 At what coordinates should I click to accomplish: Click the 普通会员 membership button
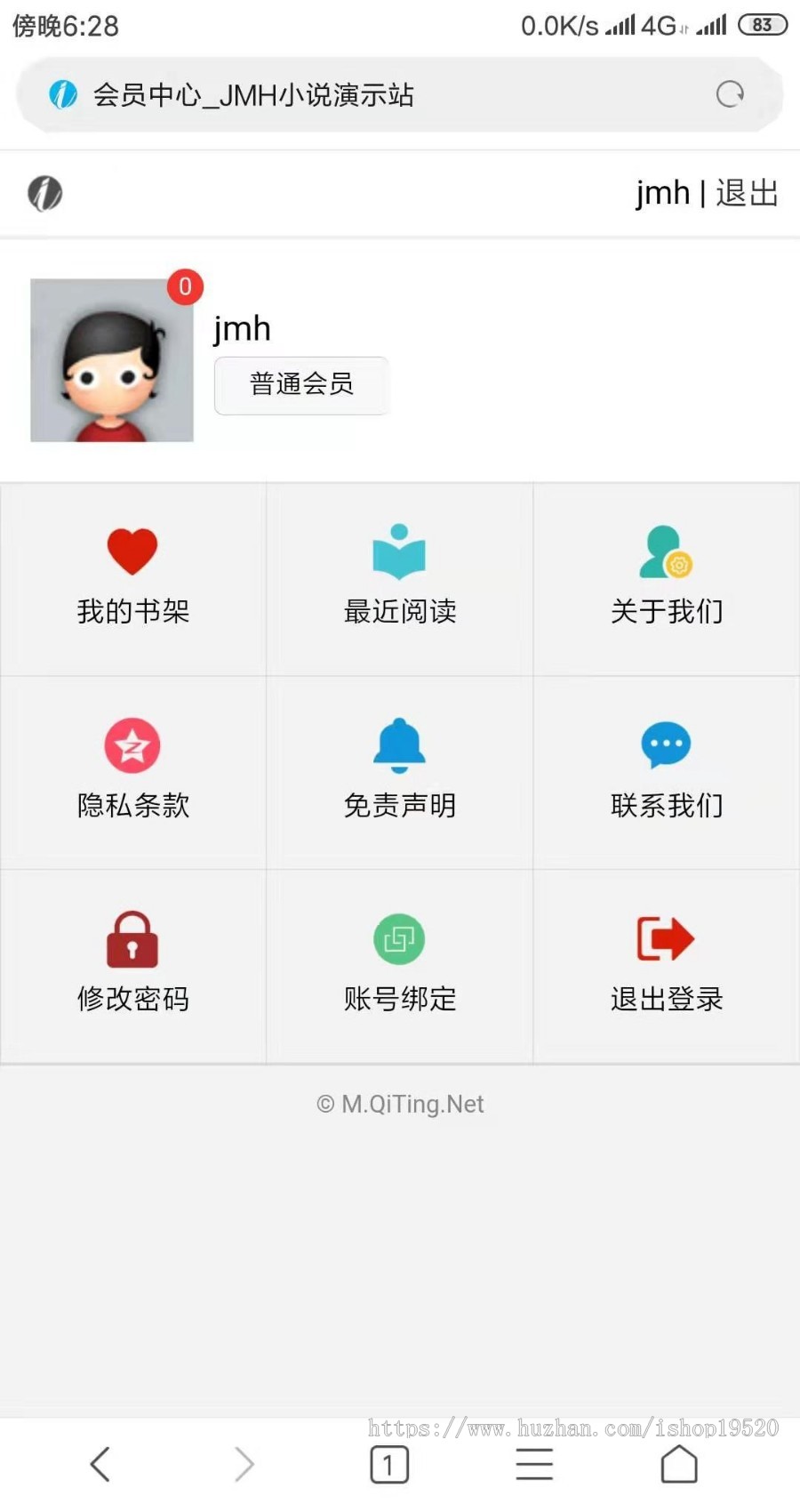[x=301, y=385]
